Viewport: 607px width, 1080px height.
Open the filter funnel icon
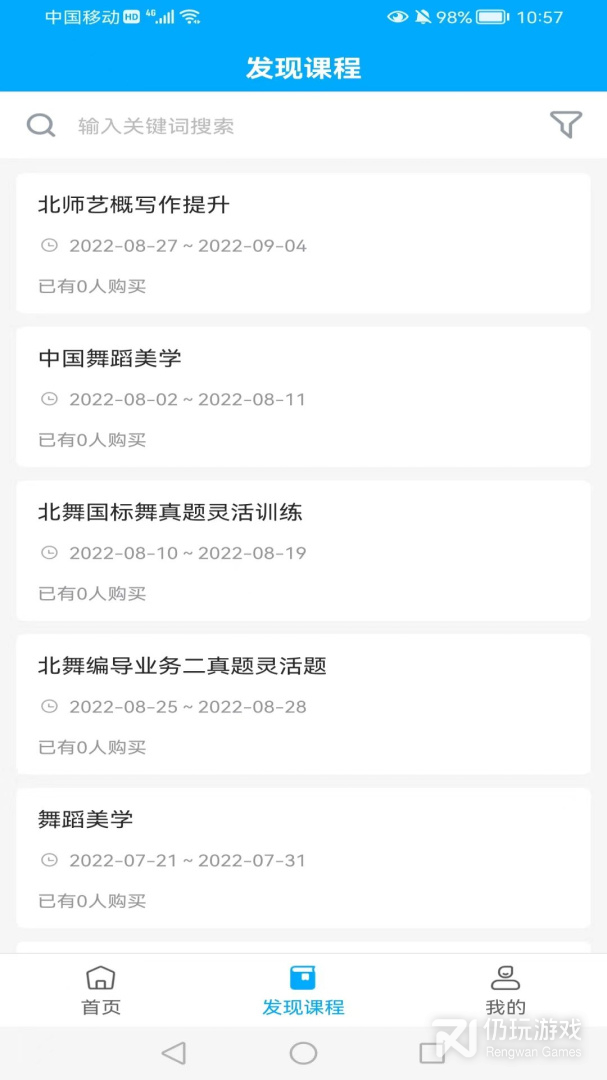pos(565,125)
